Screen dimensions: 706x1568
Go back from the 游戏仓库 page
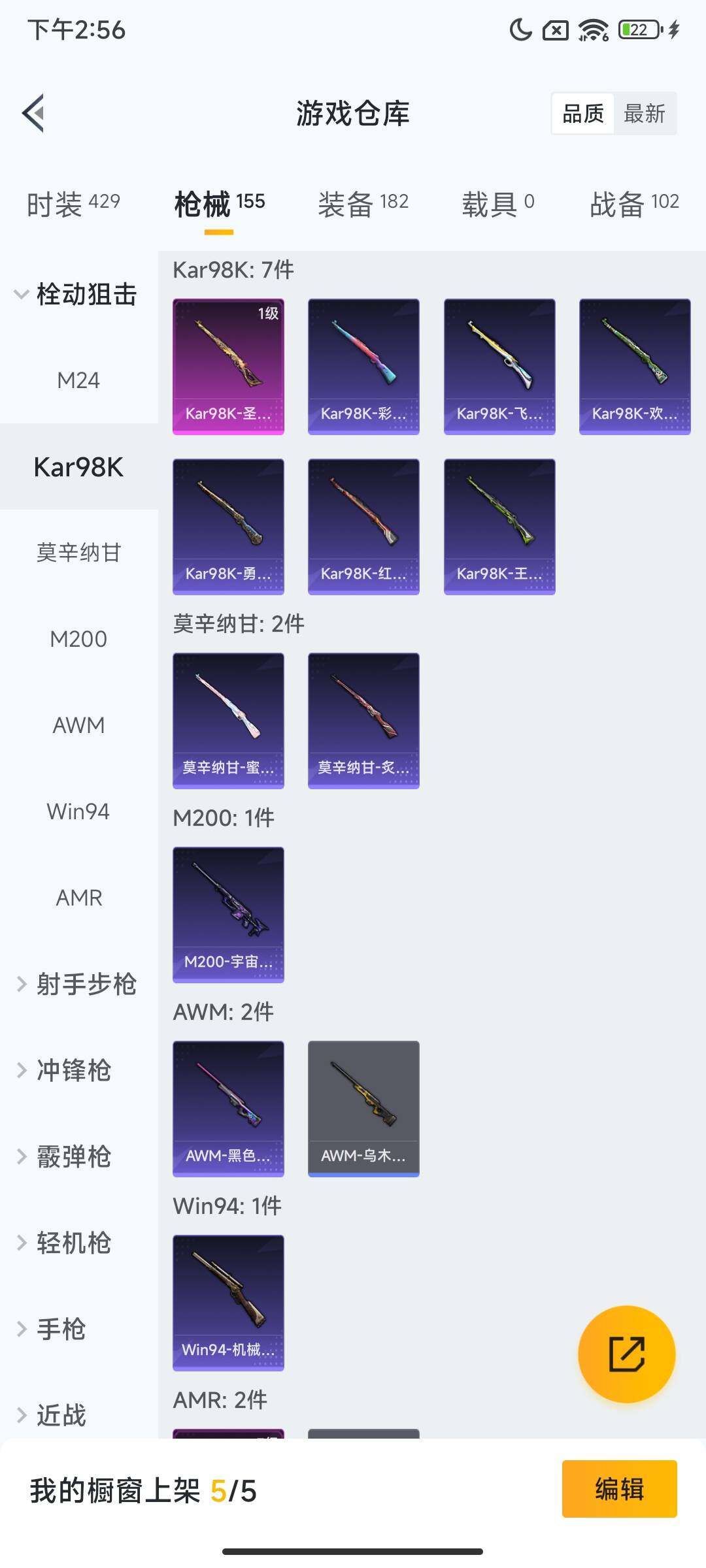(x=34, y=113)
